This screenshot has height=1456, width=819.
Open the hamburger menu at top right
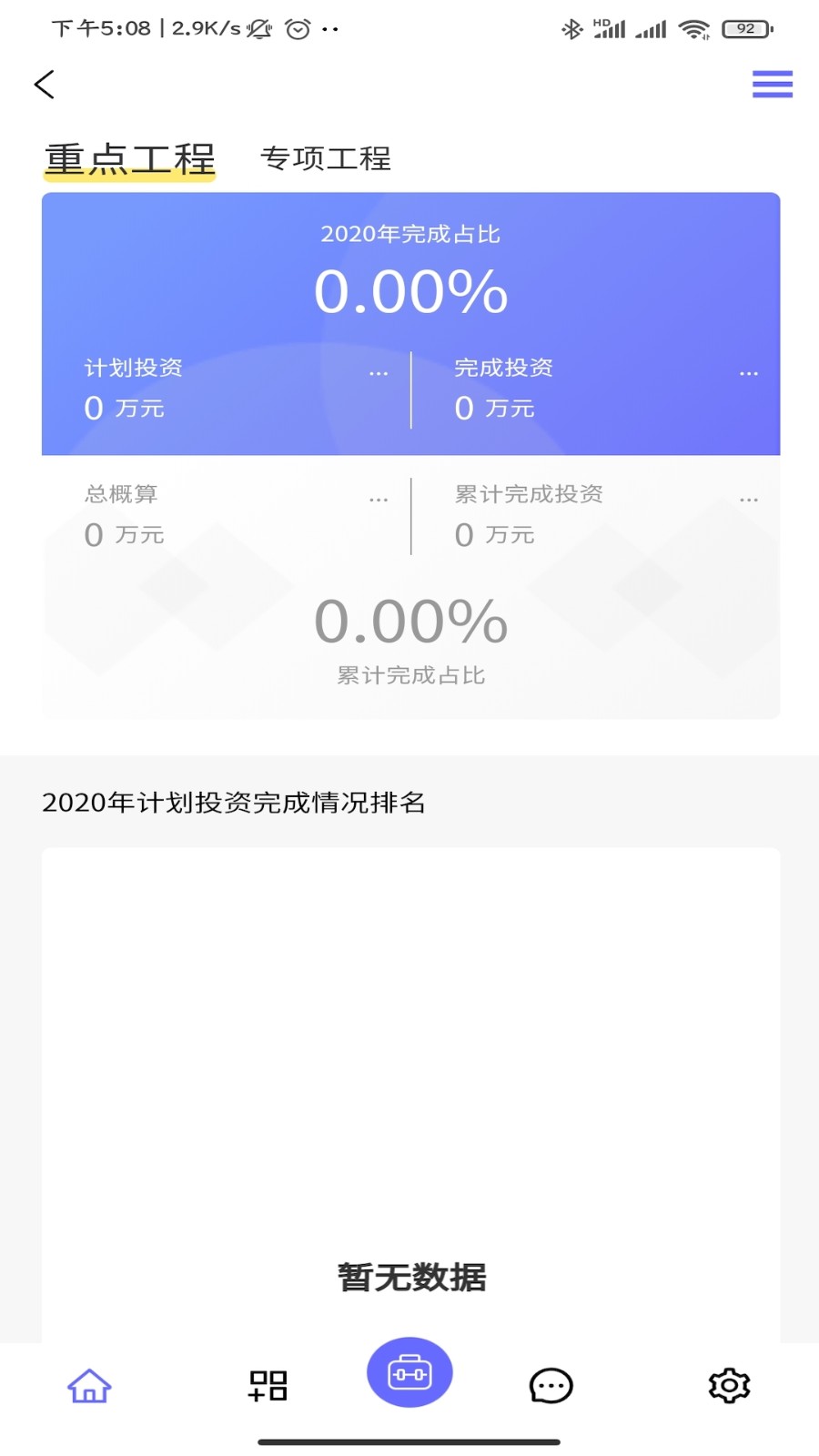tap(772, 84)
